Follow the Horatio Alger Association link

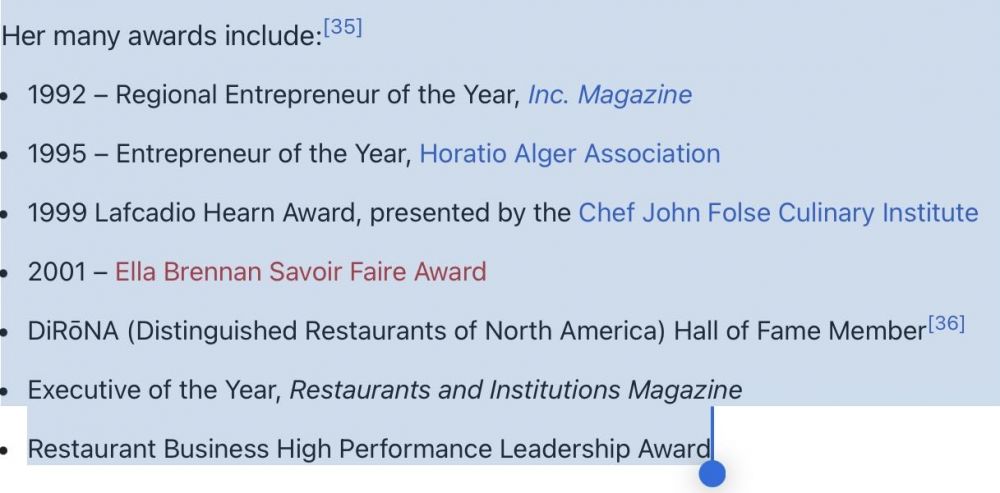tap(569, 154)
